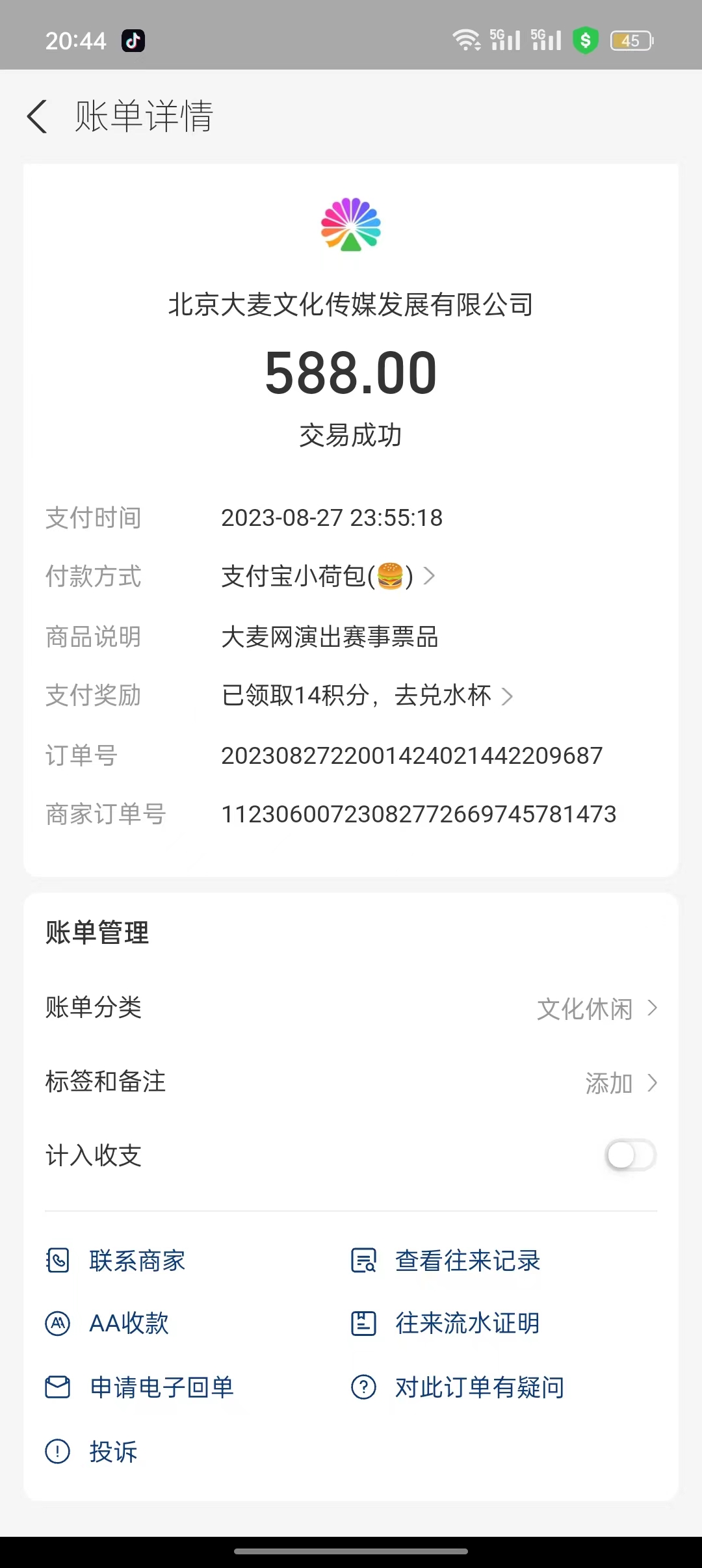Open 对此订单有疑问 help
702x1568 pixels.
[x=458, y=1387]
